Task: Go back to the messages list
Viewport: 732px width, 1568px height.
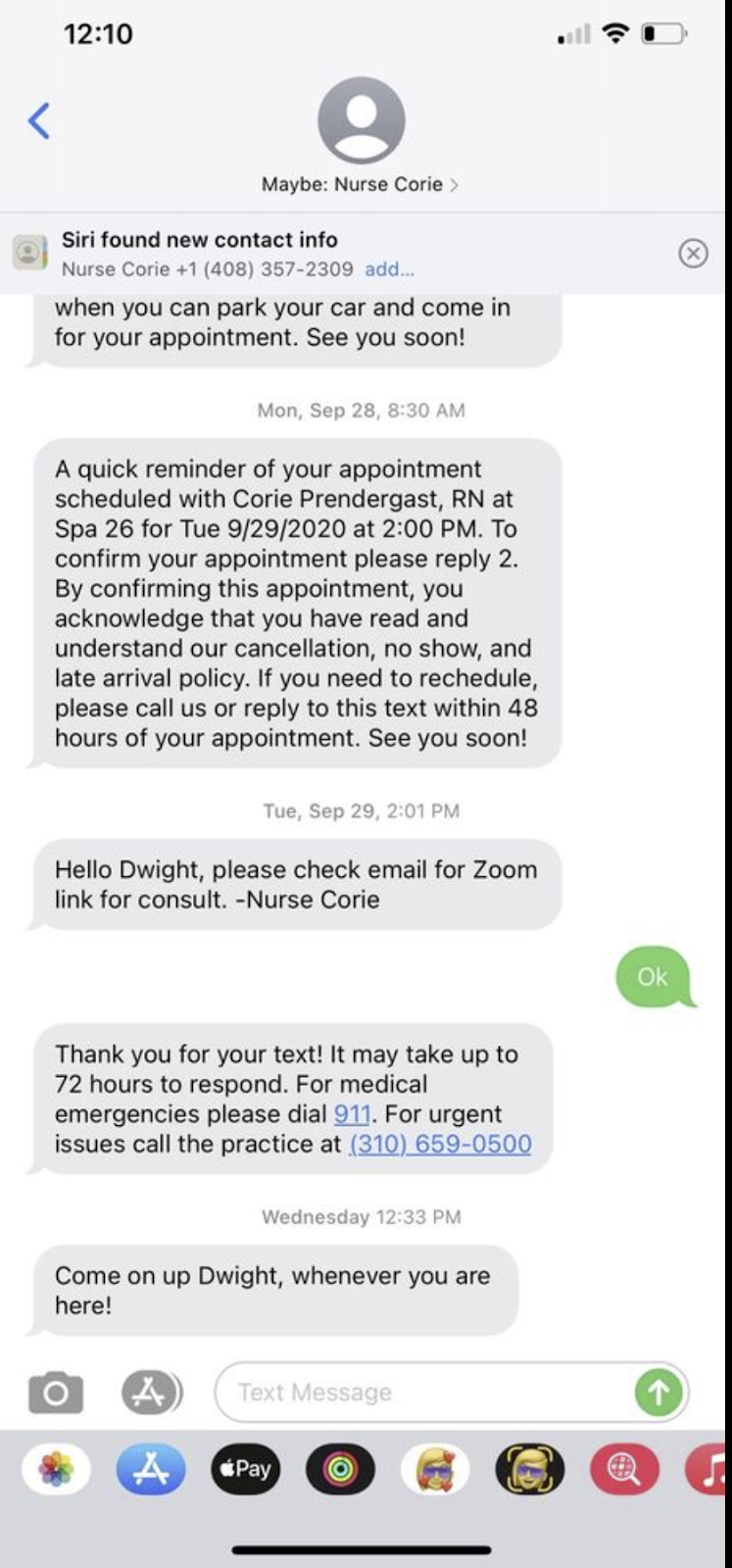Action: [39, 121]
